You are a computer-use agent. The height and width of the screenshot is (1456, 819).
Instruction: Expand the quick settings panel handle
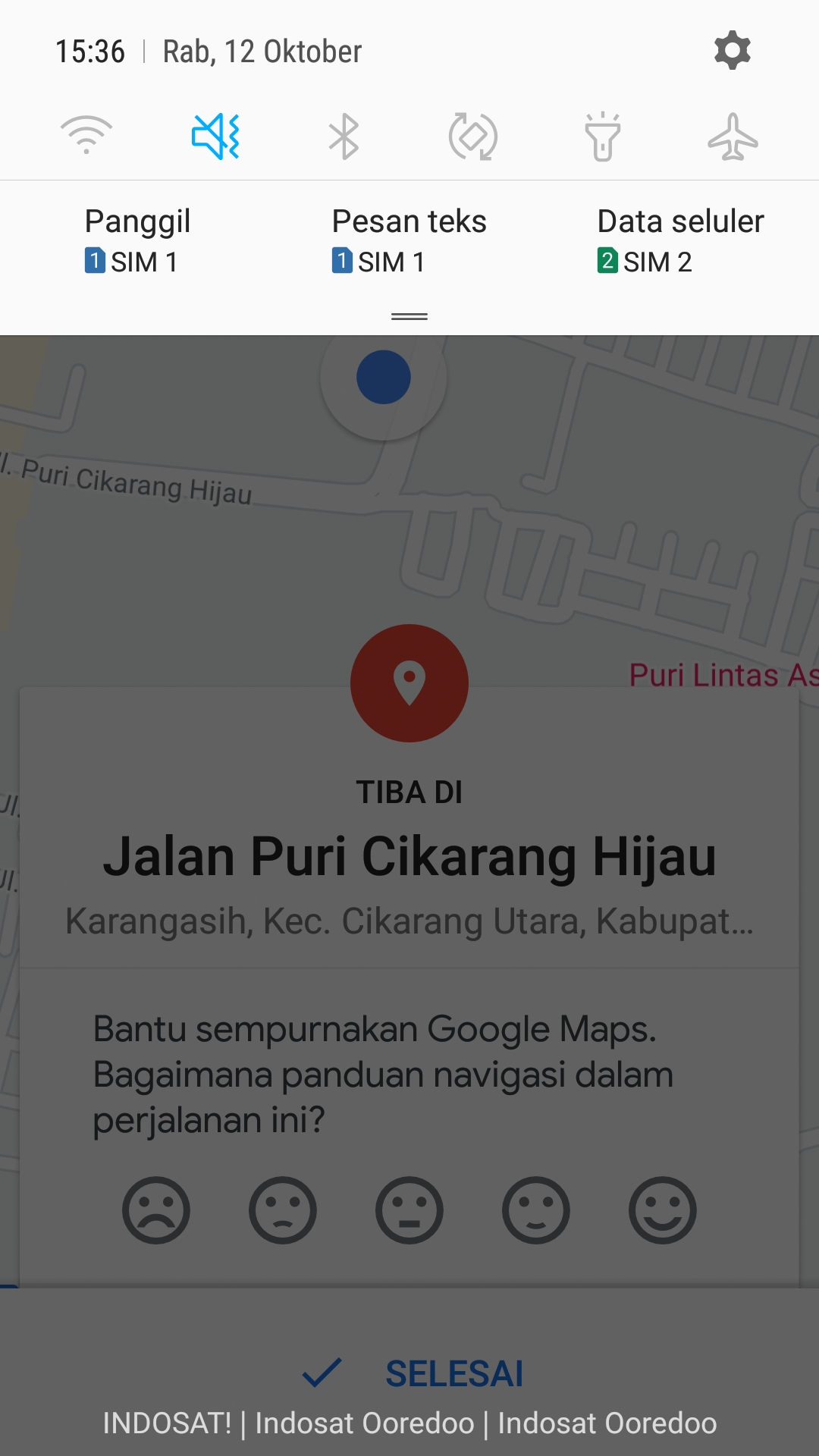pyautogui.click(x=409, y=316)
